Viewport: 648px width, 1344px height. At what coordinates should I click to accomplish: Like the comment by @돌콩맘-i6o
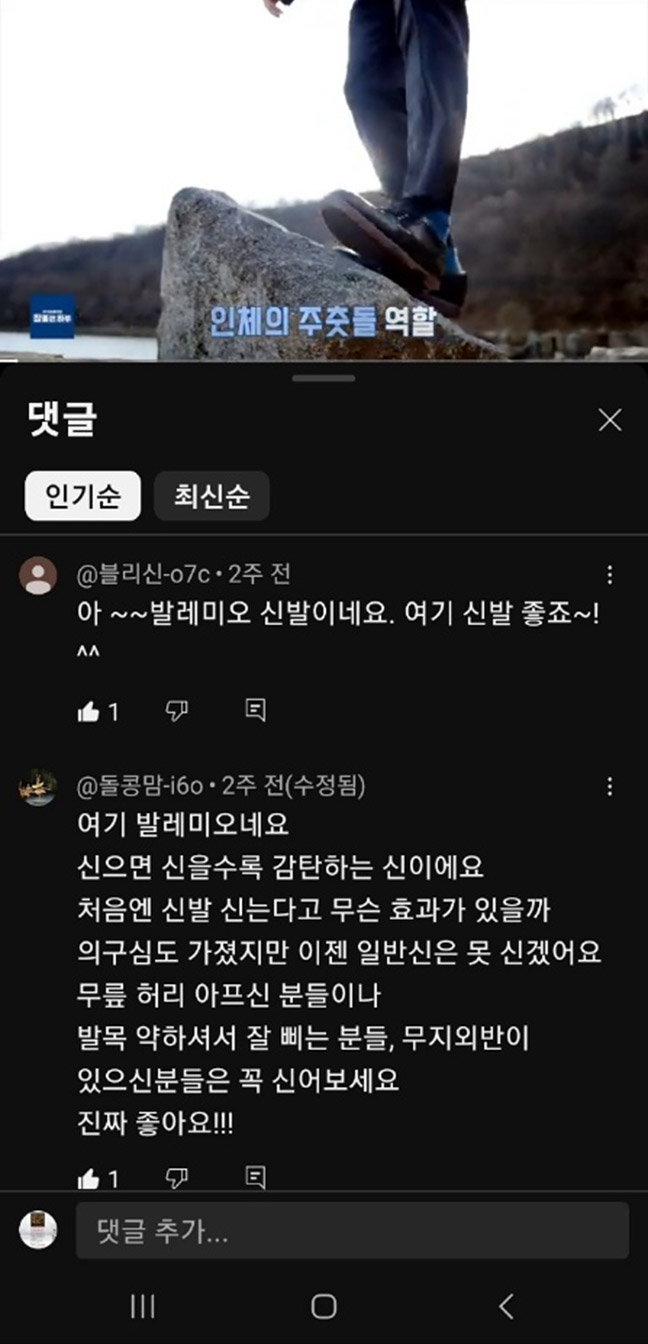click(x=89, y=1178)
